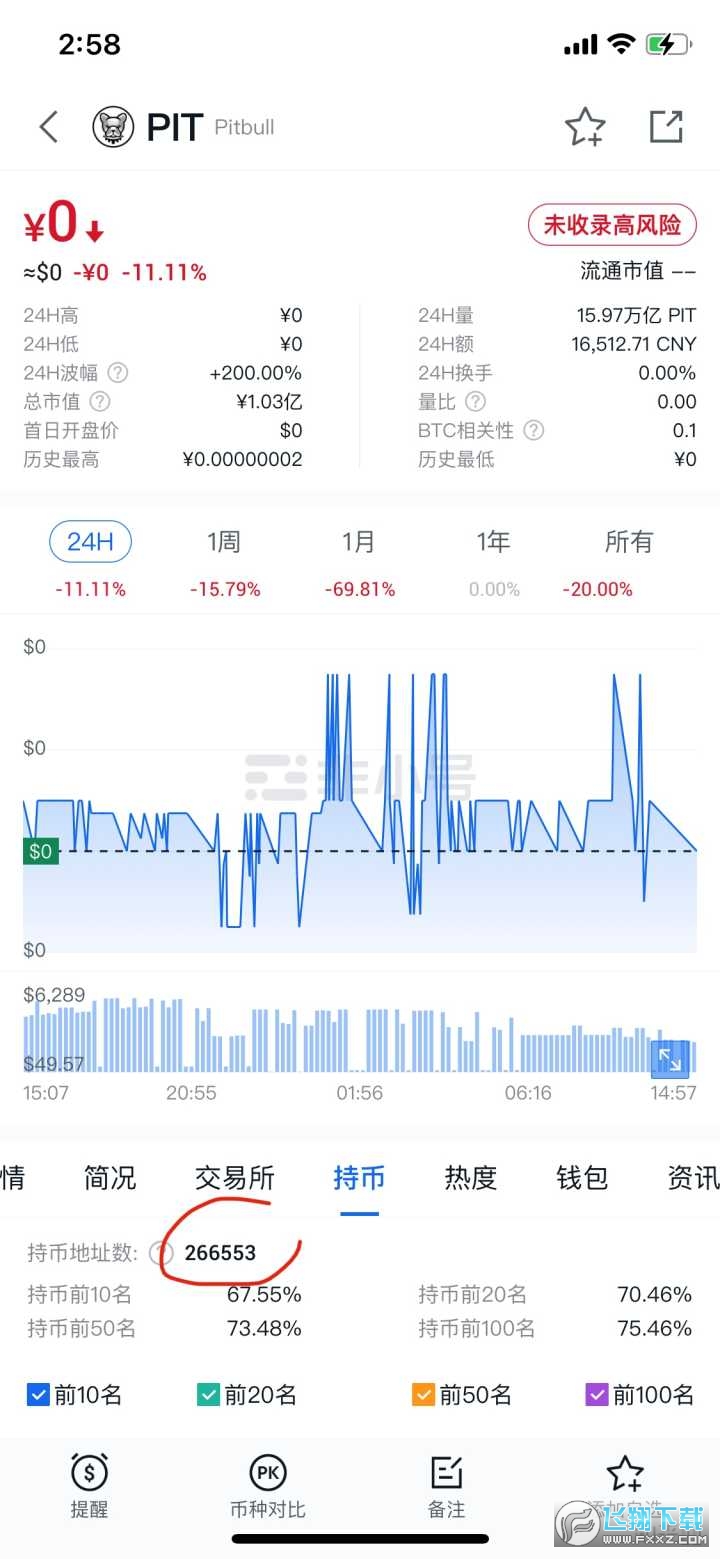Go back using the back arrow
Viewport: 720px width, 1559px height.
[49, 127]
